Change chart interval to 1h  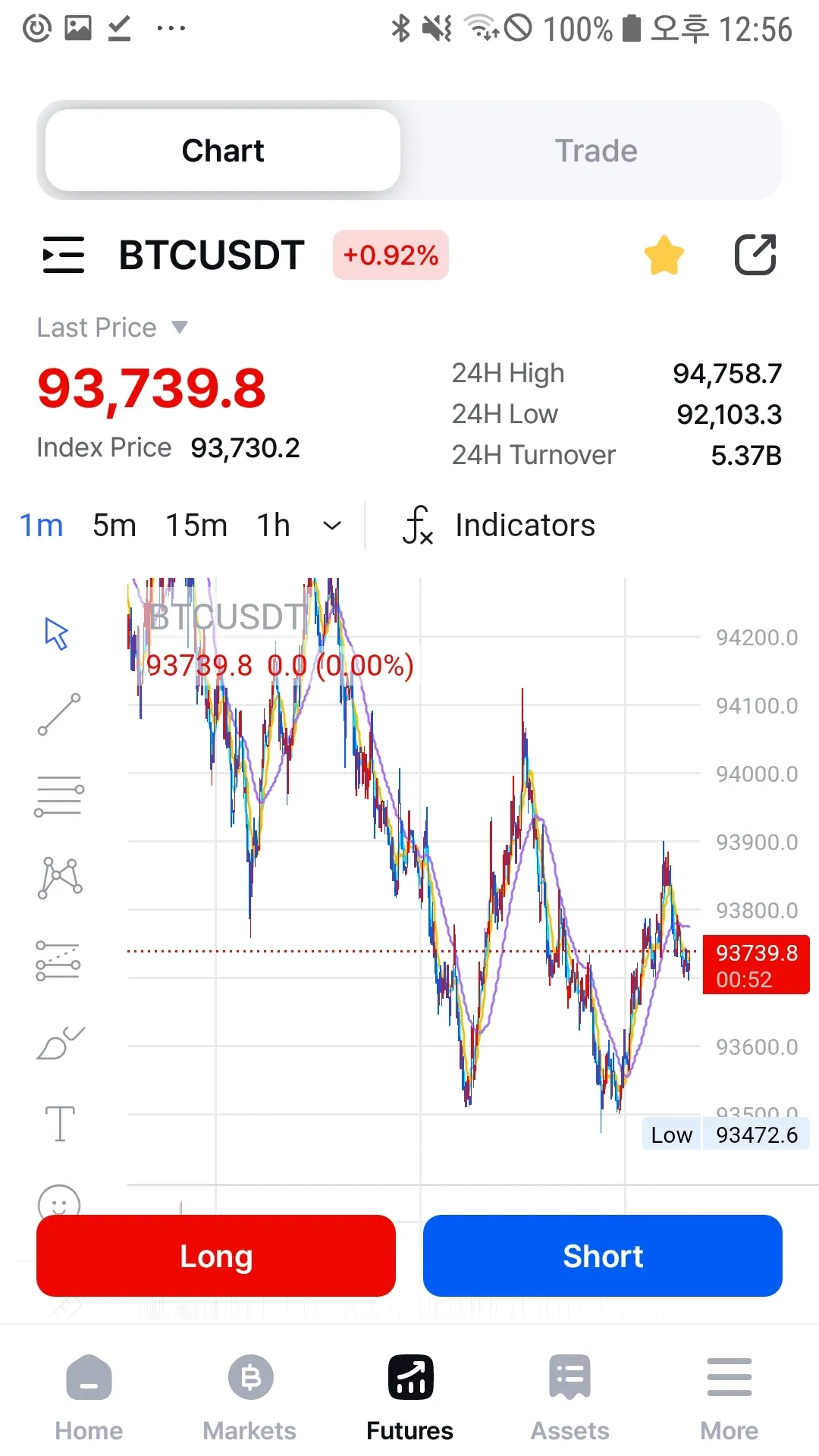(x=273, y=526)
